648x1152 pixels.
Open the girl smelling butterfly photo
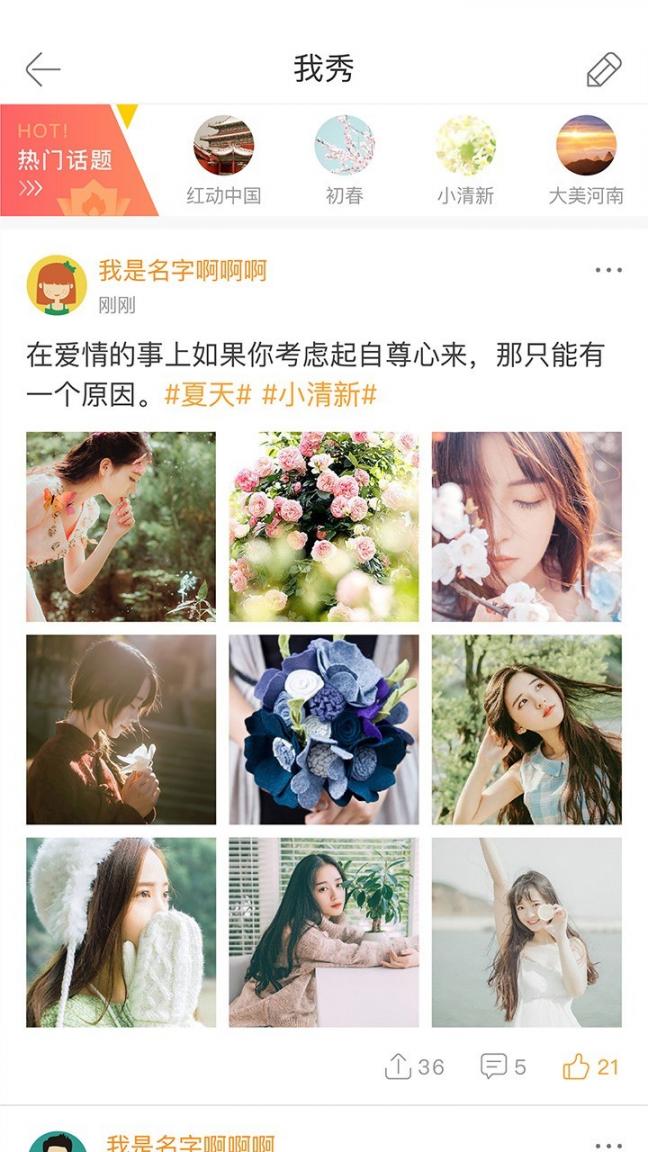point(121,526)
